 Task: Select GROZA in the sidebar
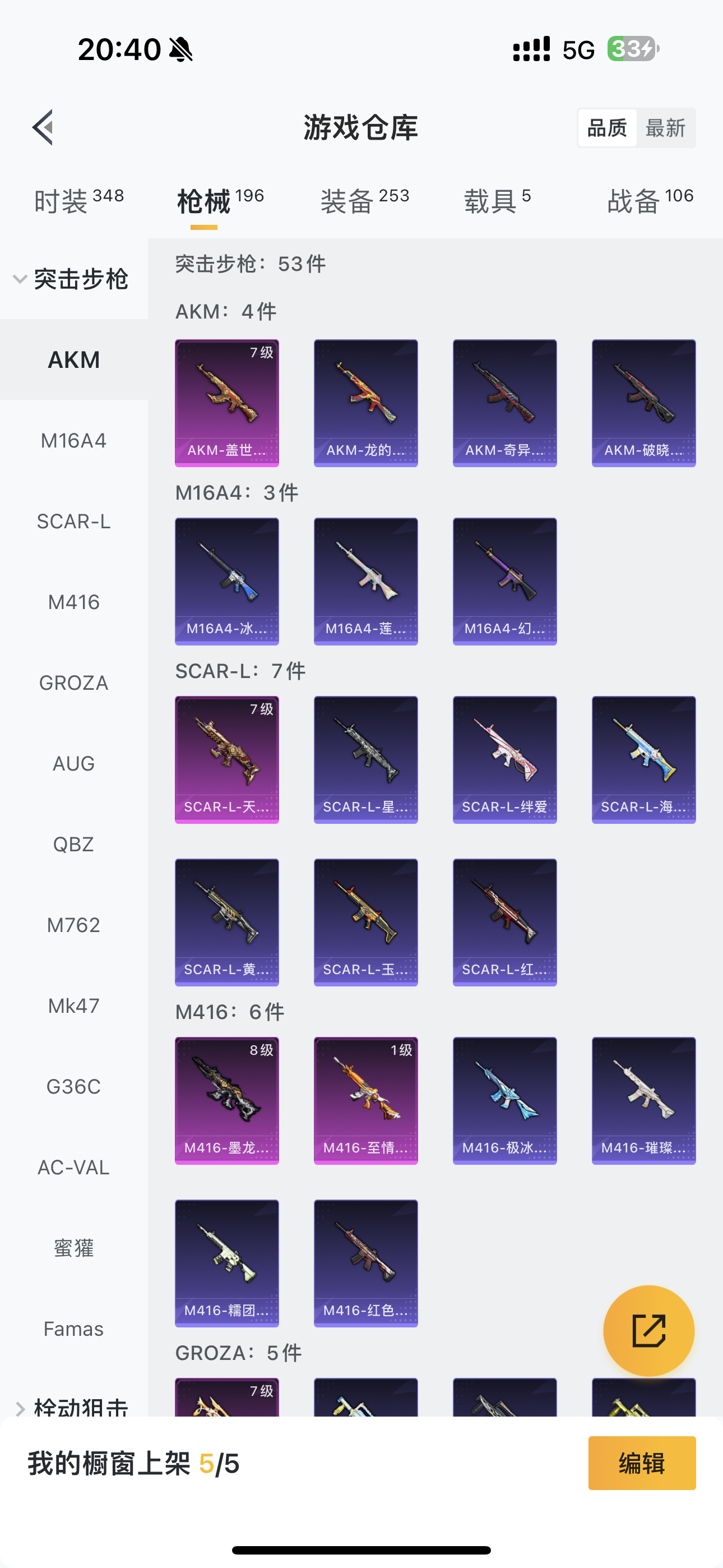pyautogui.click(x=73, y=683)
